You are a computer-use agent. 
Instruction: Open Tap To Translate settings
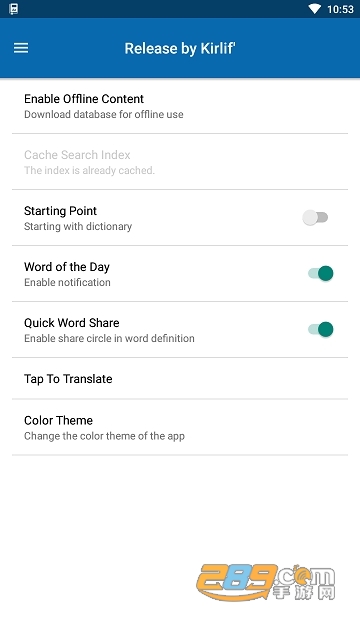click(180, 378)
